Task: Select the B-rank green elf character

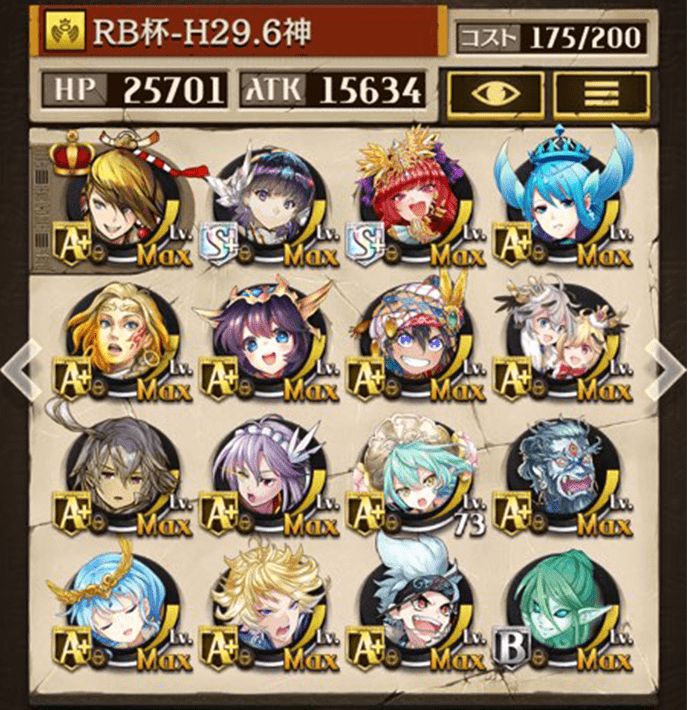Action: (x=562, y=612)
